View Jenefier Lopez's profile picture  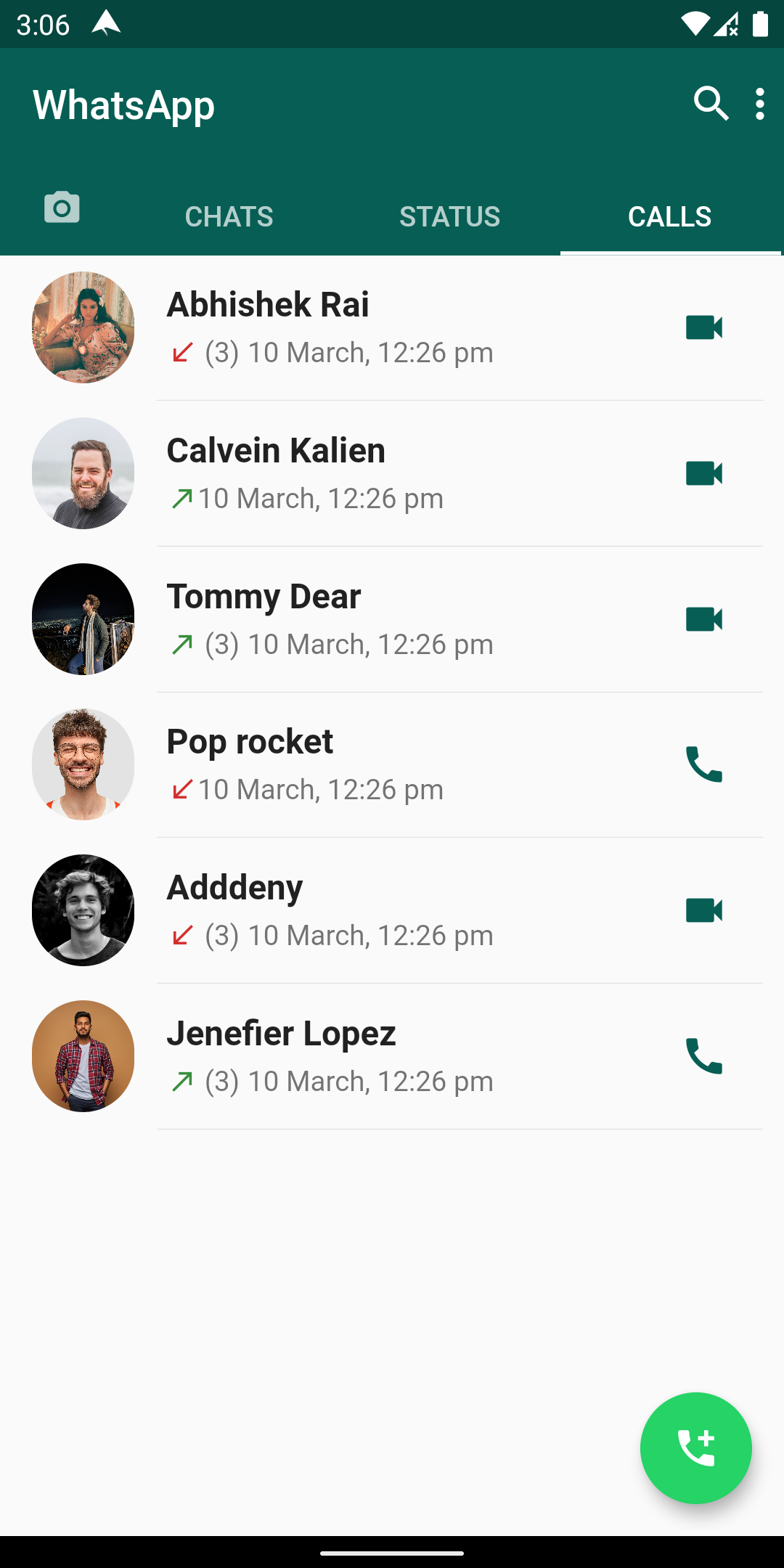[x=83, y=1056]
